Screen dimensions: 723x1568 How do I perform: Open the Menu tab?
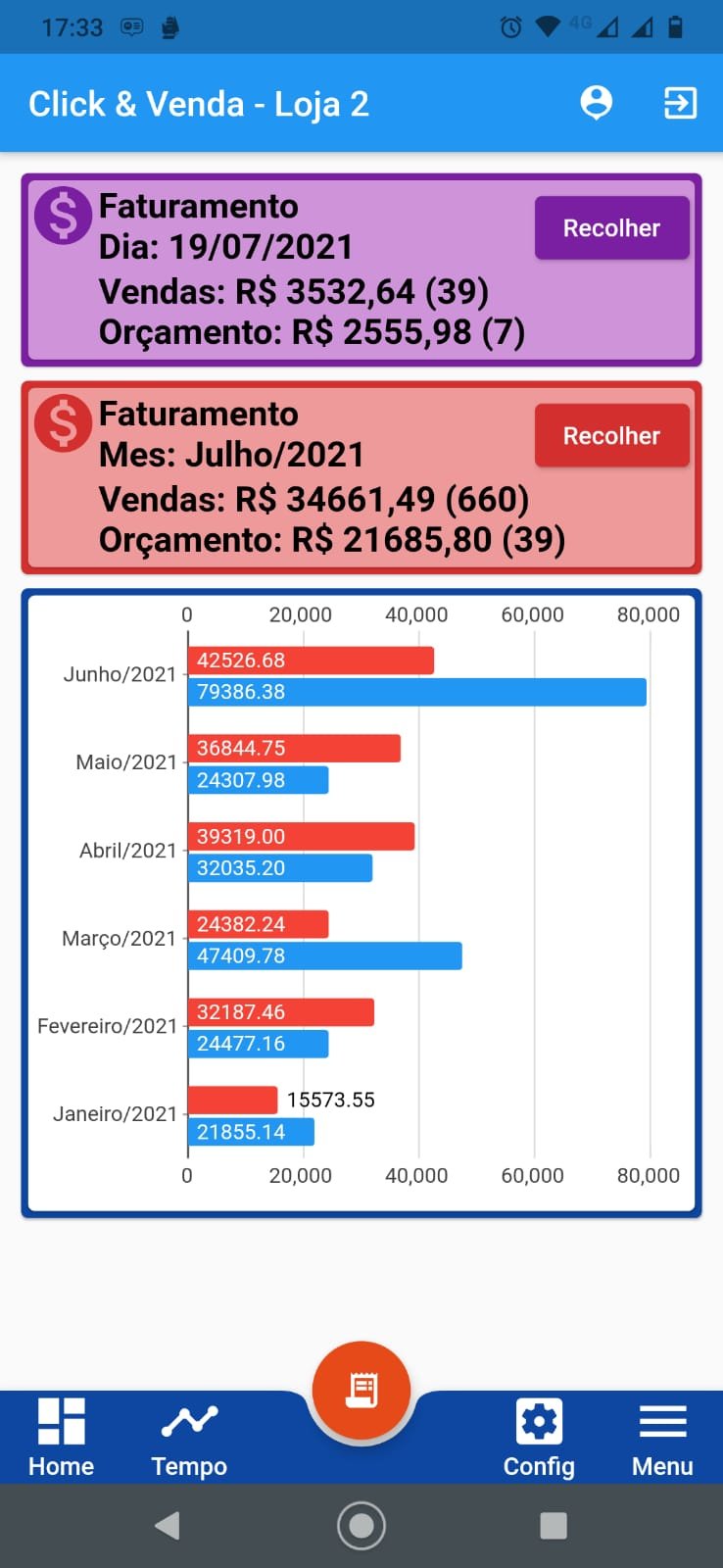click(662, 1437)
